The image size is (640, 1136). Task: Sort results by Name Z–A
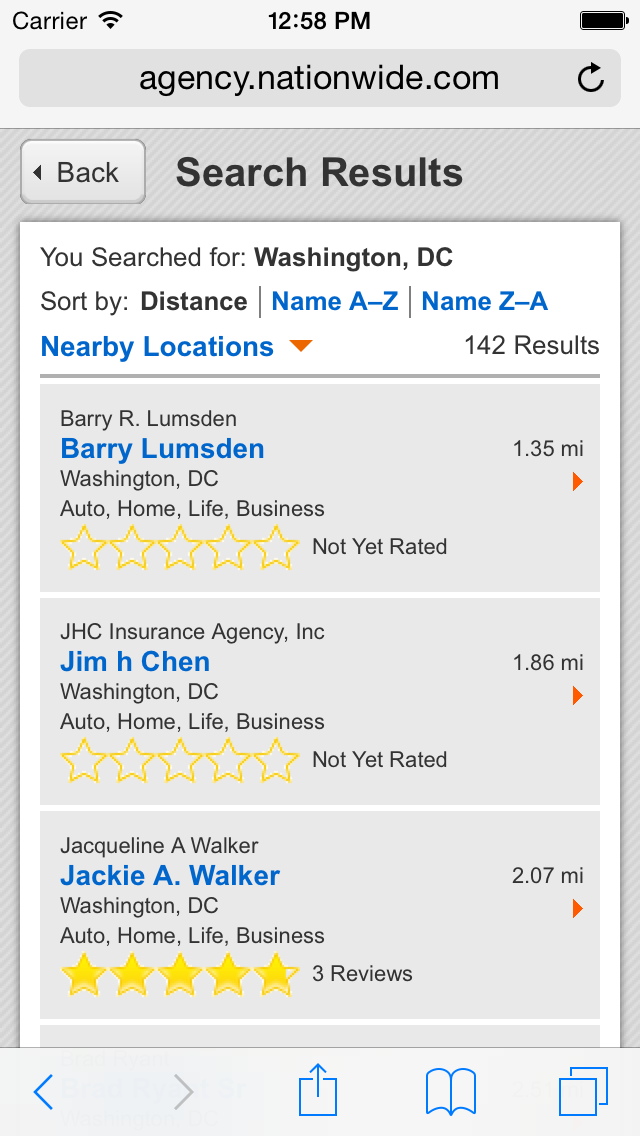484,302
